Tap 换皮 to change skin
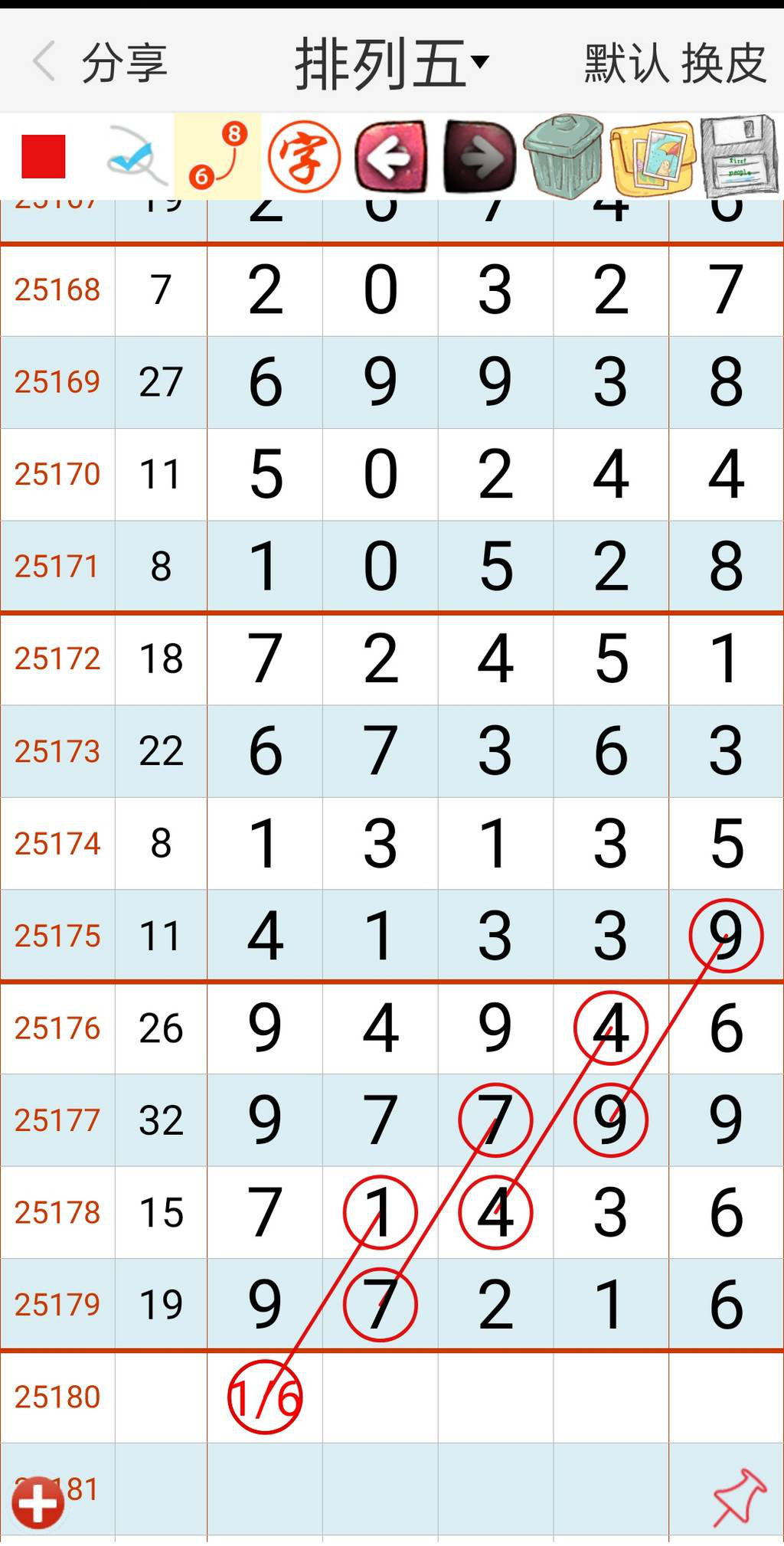Image resolution: width=784 pixels, height=1546 pixels. click(724, 63)
